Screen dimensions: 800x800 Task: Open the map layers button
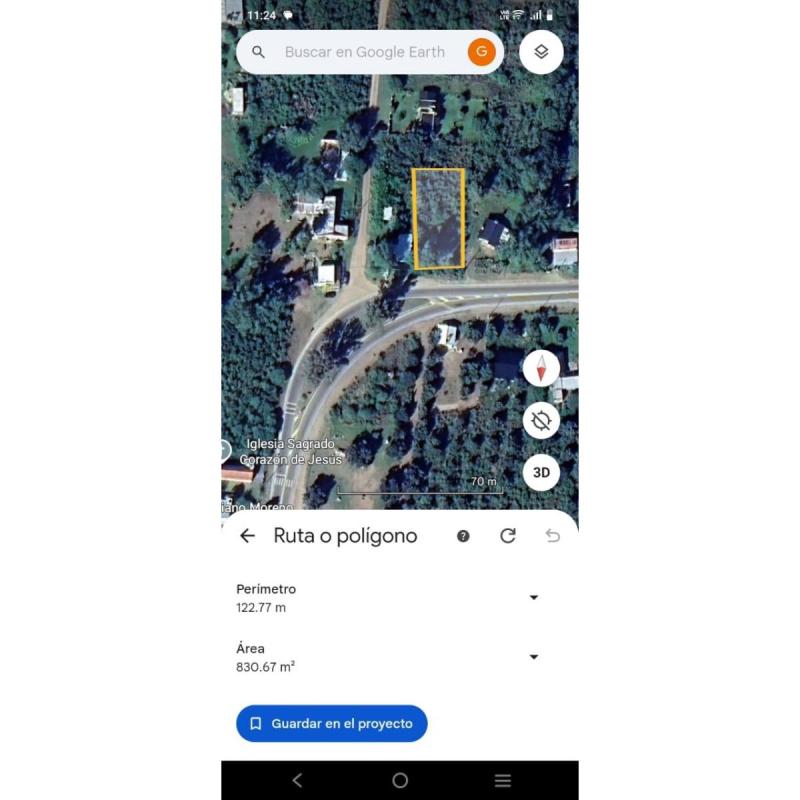pos(541,52)
